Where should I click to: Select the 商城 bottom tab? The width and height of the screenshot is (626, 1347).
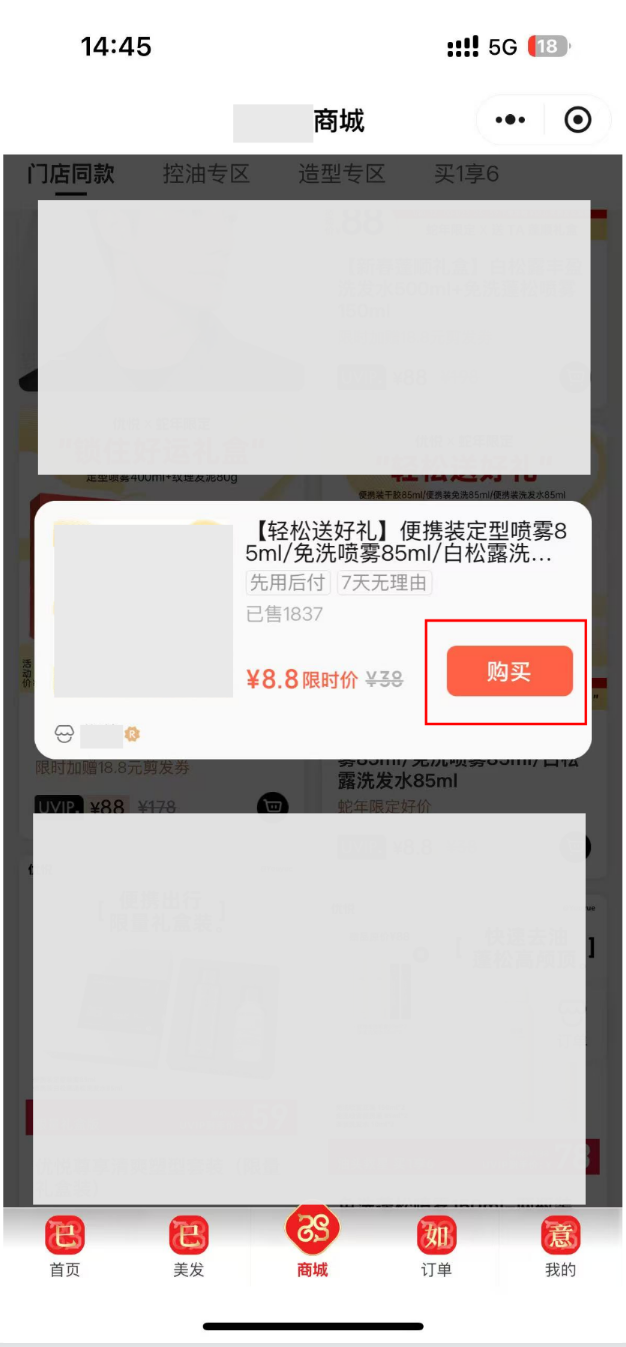click(313, 1243)
